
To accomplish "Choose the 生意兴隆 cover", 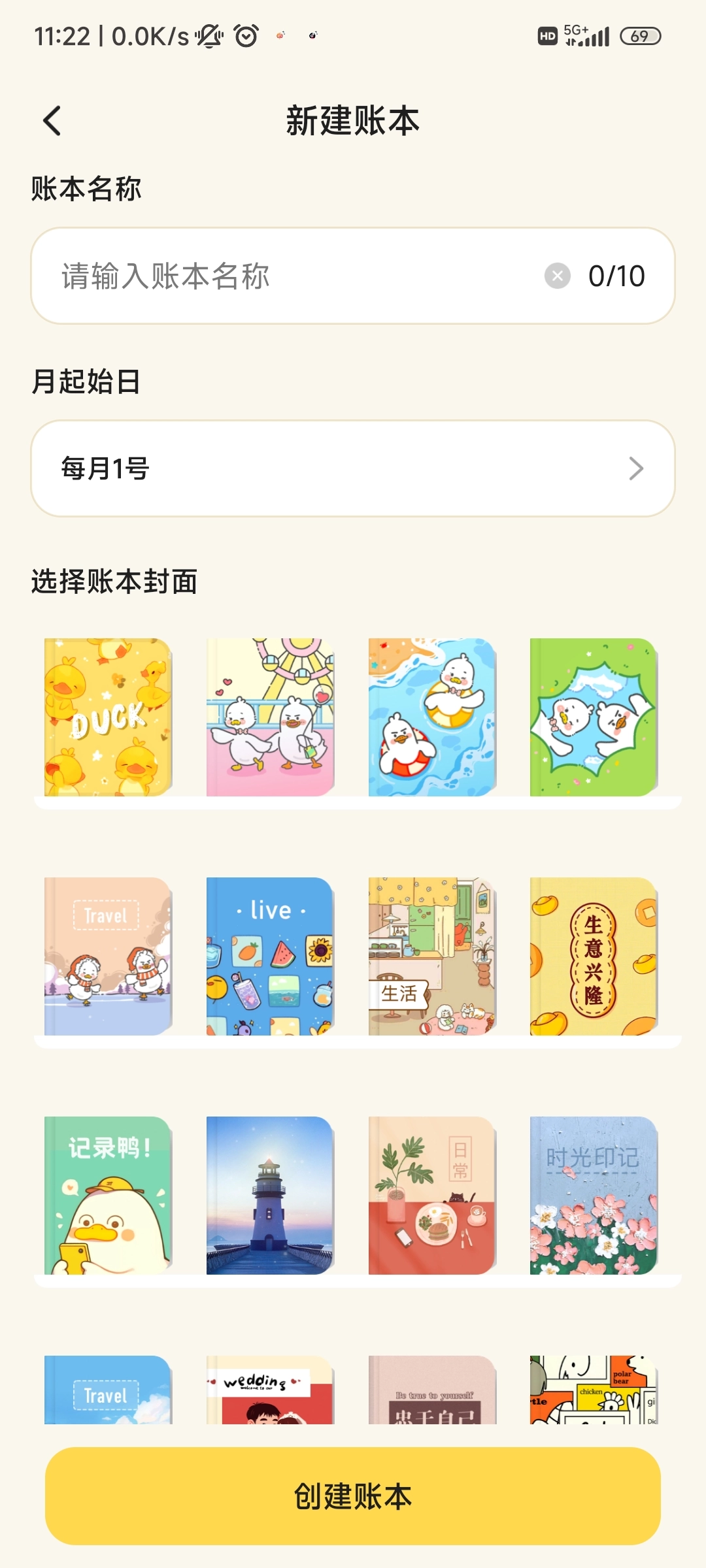I will (x=593, y=956).
